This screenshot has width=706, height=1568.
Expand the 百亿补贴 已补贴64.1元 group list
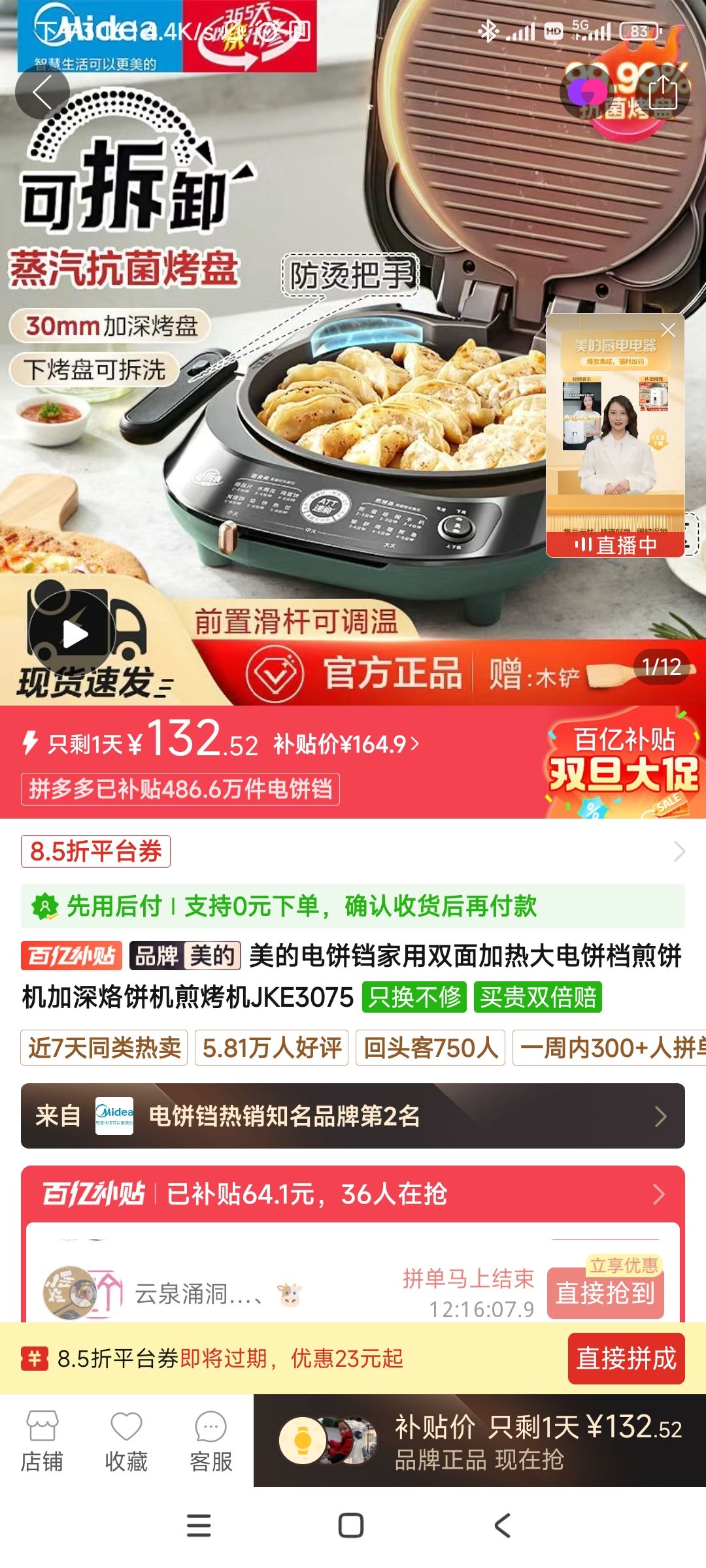coord(353,1194)
